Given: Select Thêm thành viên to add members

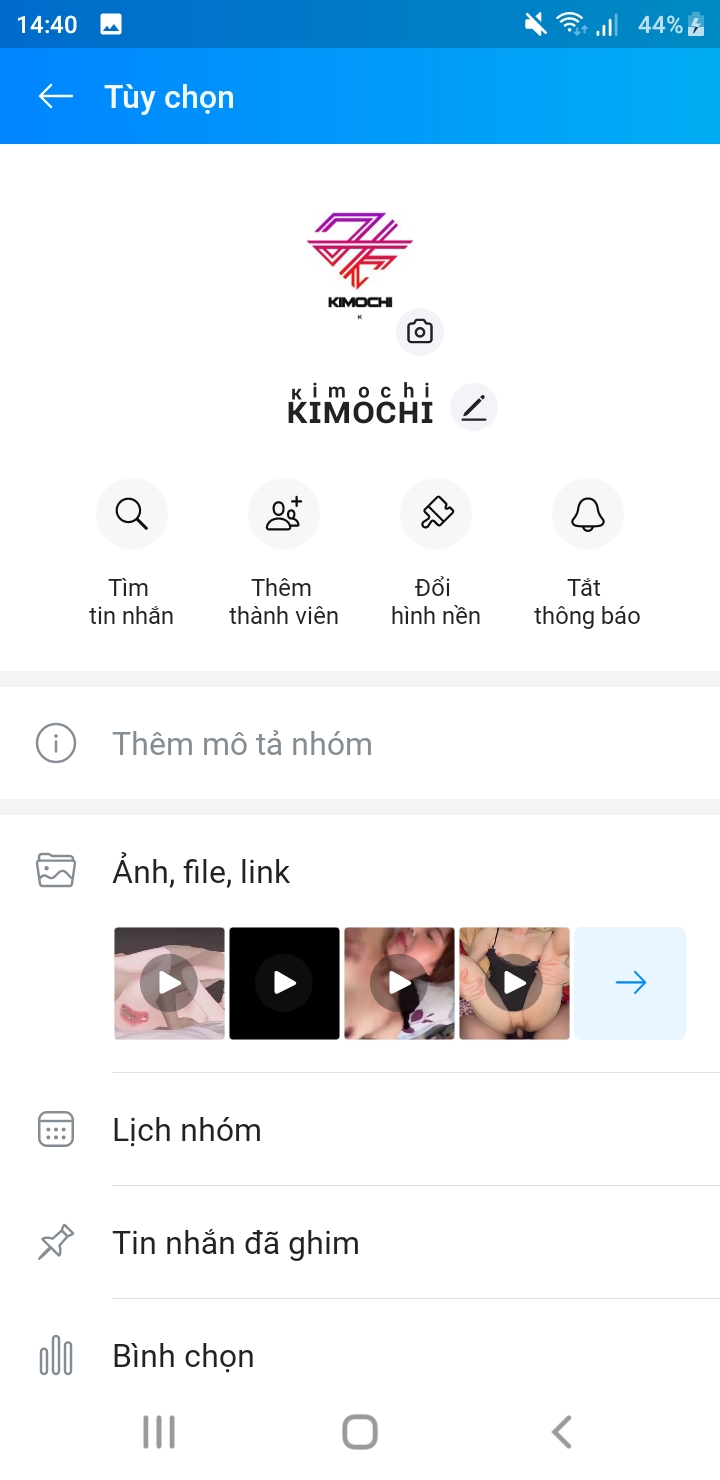Looking at the screenshot, I should pyautogui.click(x=284, y=515).
